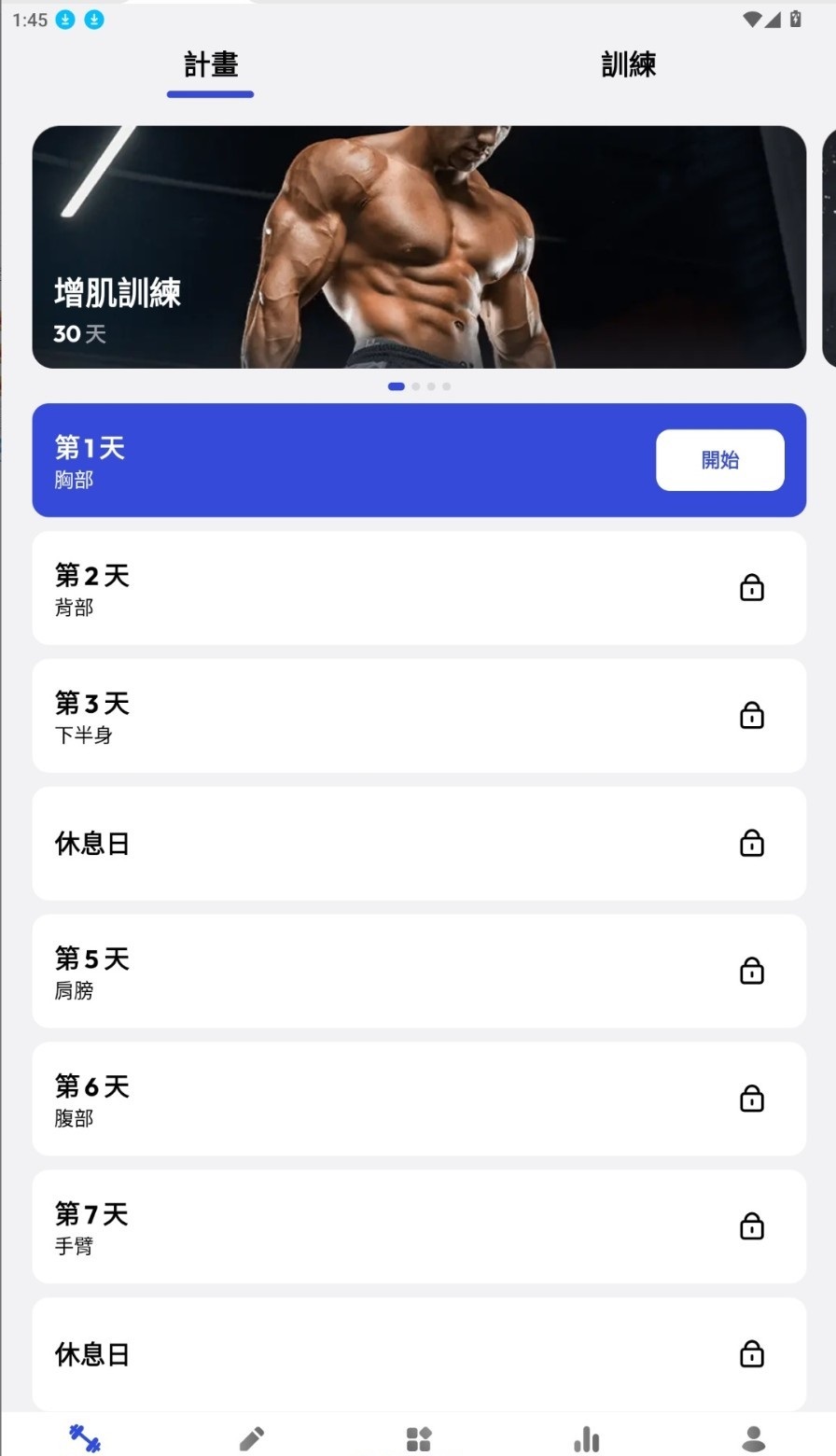Switch to the 訓練 tab

628,64
